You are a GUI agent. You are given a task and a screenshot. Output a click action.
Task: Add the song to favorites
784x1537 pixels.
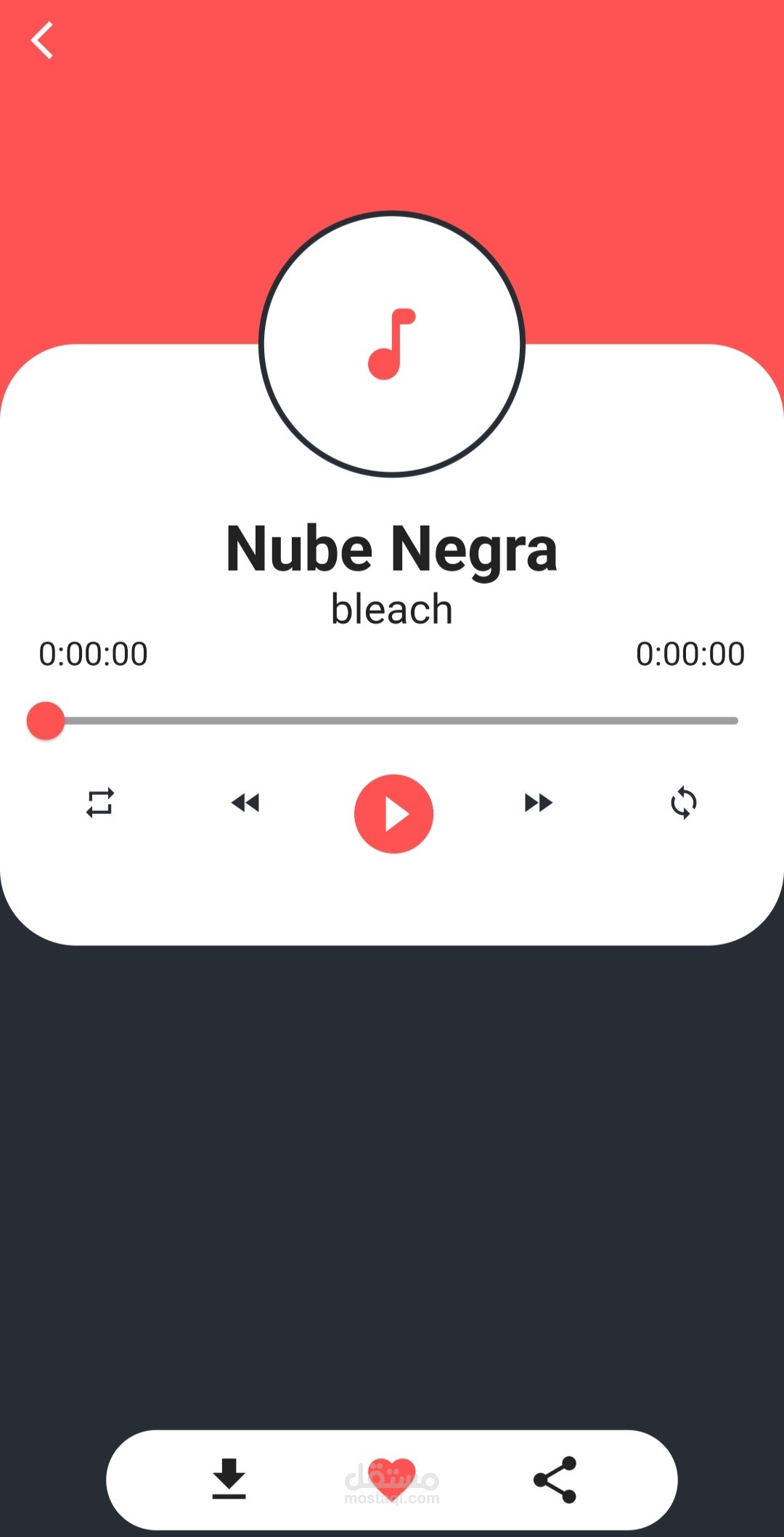coord(392,1479)
